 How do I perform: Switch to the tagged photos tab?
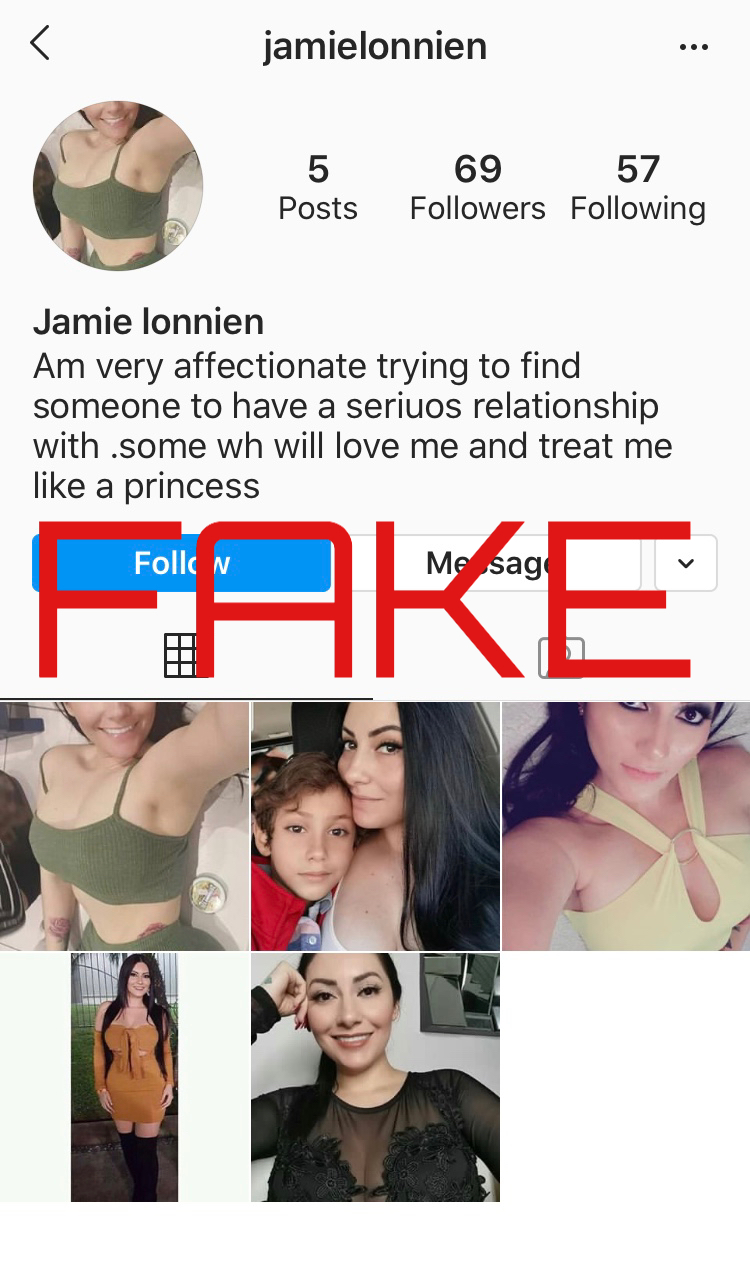[x=561, y=657]
